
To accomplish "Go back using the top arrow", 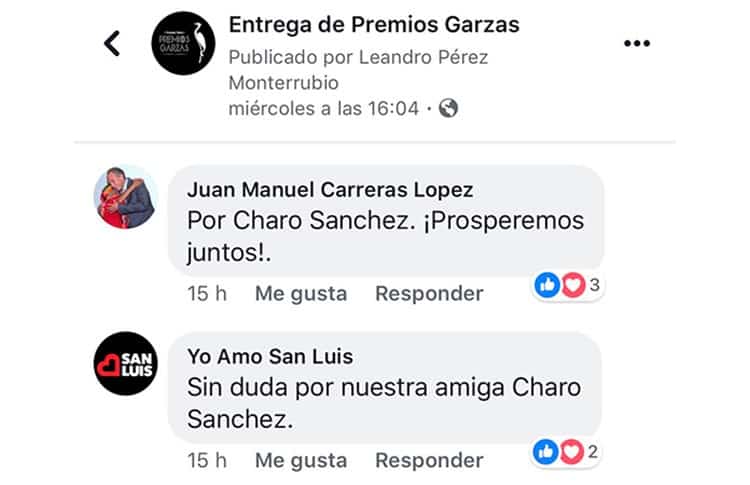I will [x=112, y=43].
